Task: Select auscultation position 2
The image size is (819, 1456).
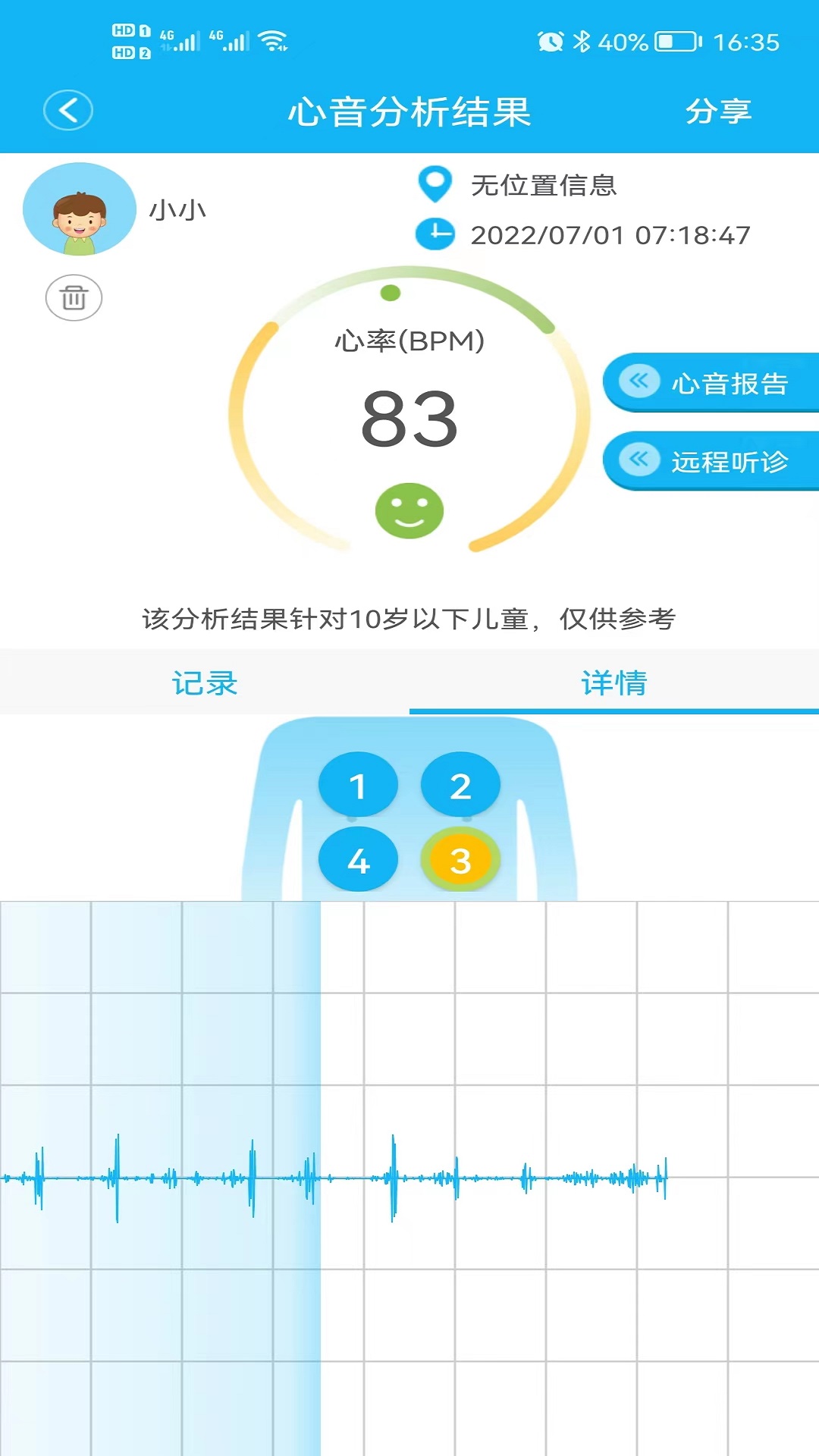Action: [x=460, y=786]
